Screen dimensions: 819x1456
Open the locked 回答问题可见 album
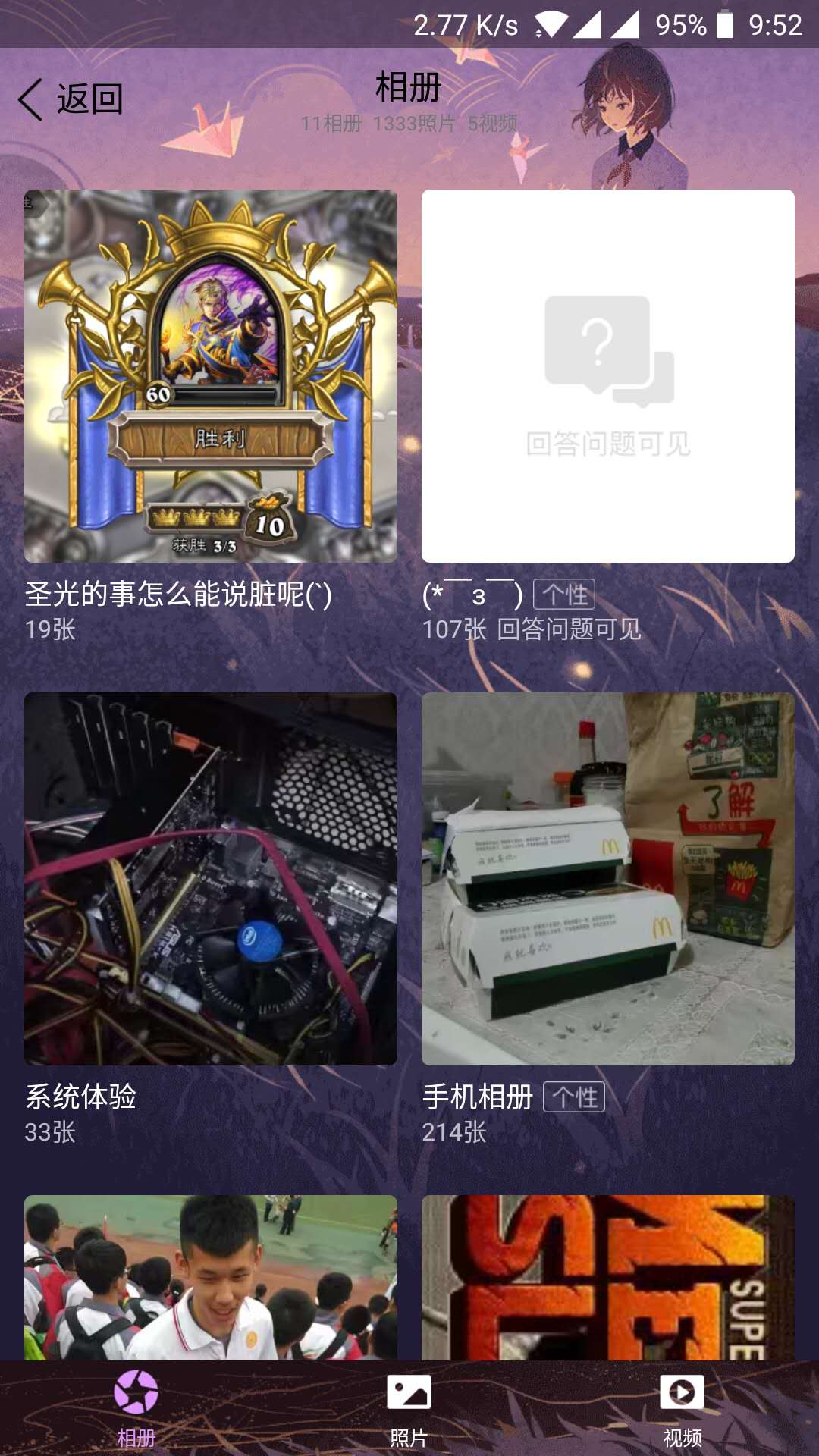point(607,376)
